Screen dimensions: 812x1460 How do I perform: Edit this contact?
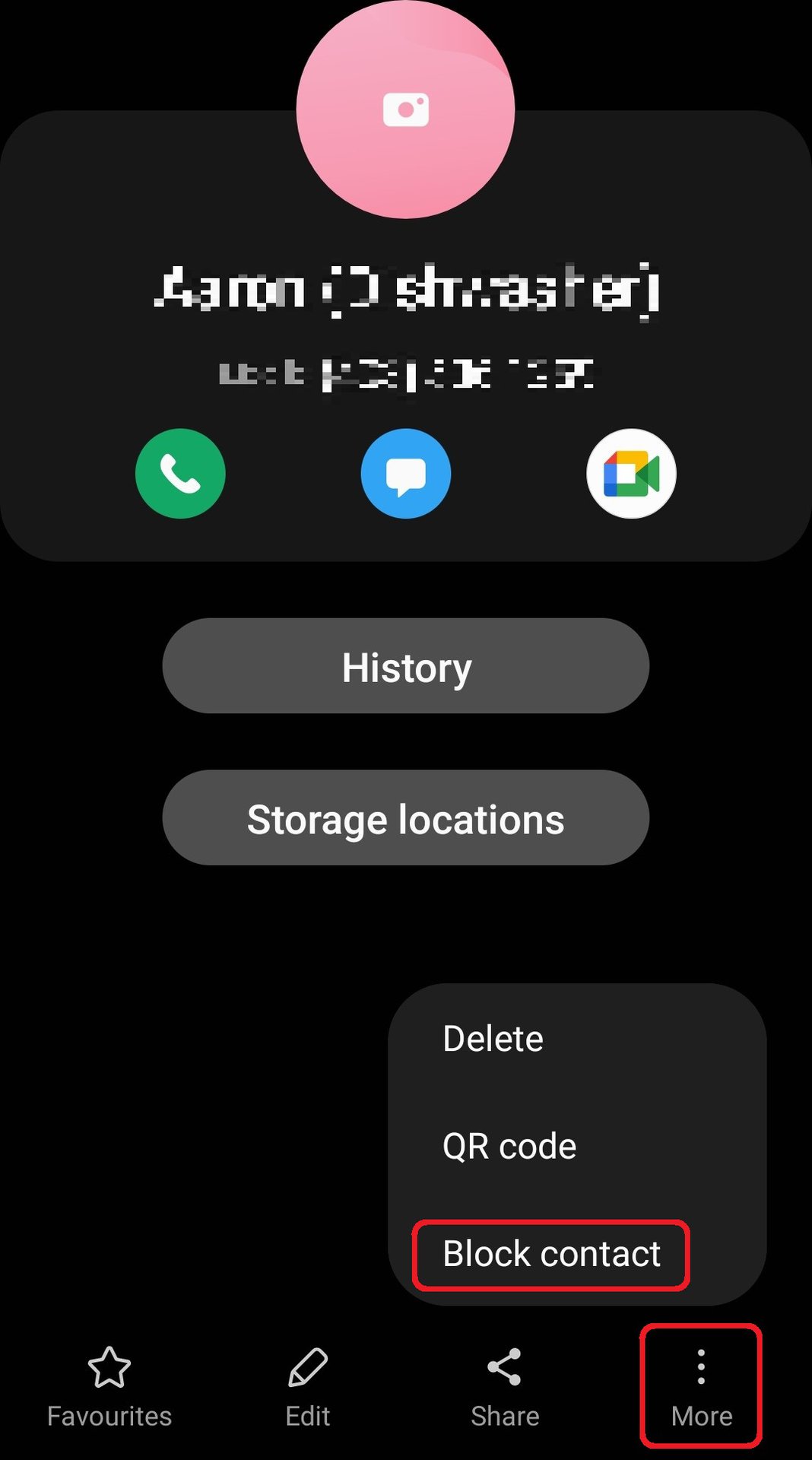click(308, 1385)
